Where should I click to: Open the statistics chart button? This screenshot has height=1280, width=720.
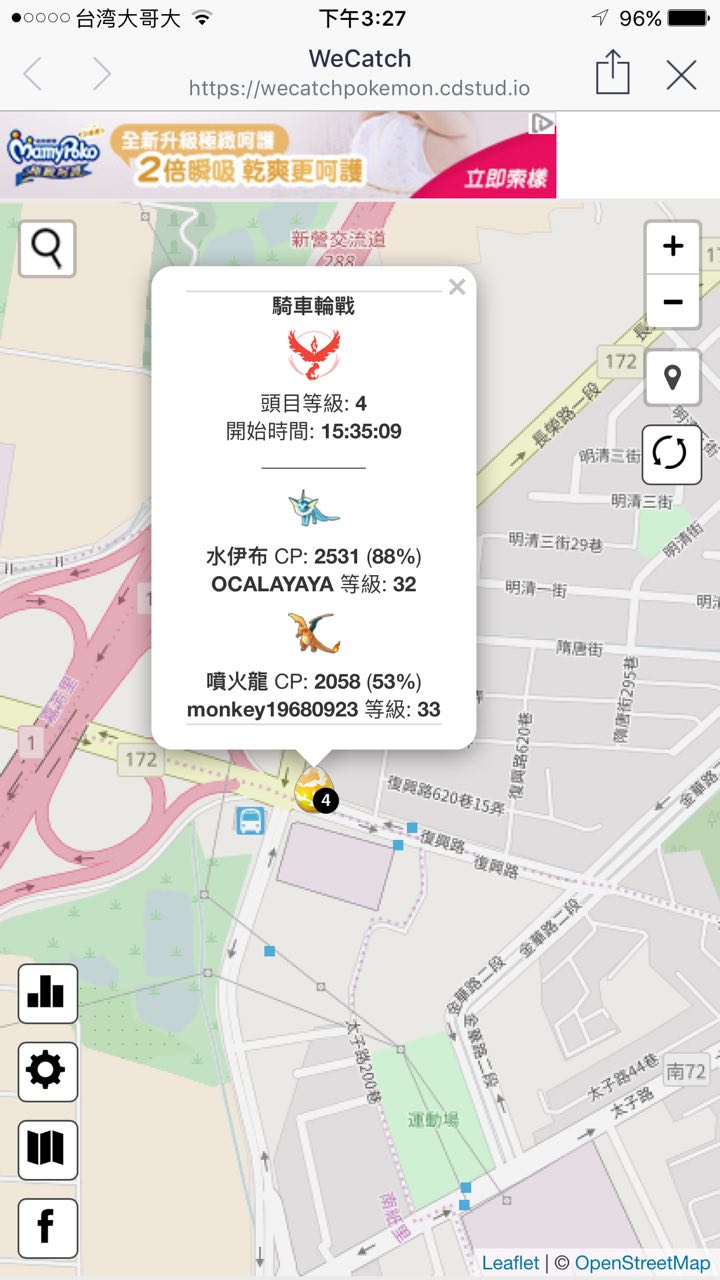47,993
